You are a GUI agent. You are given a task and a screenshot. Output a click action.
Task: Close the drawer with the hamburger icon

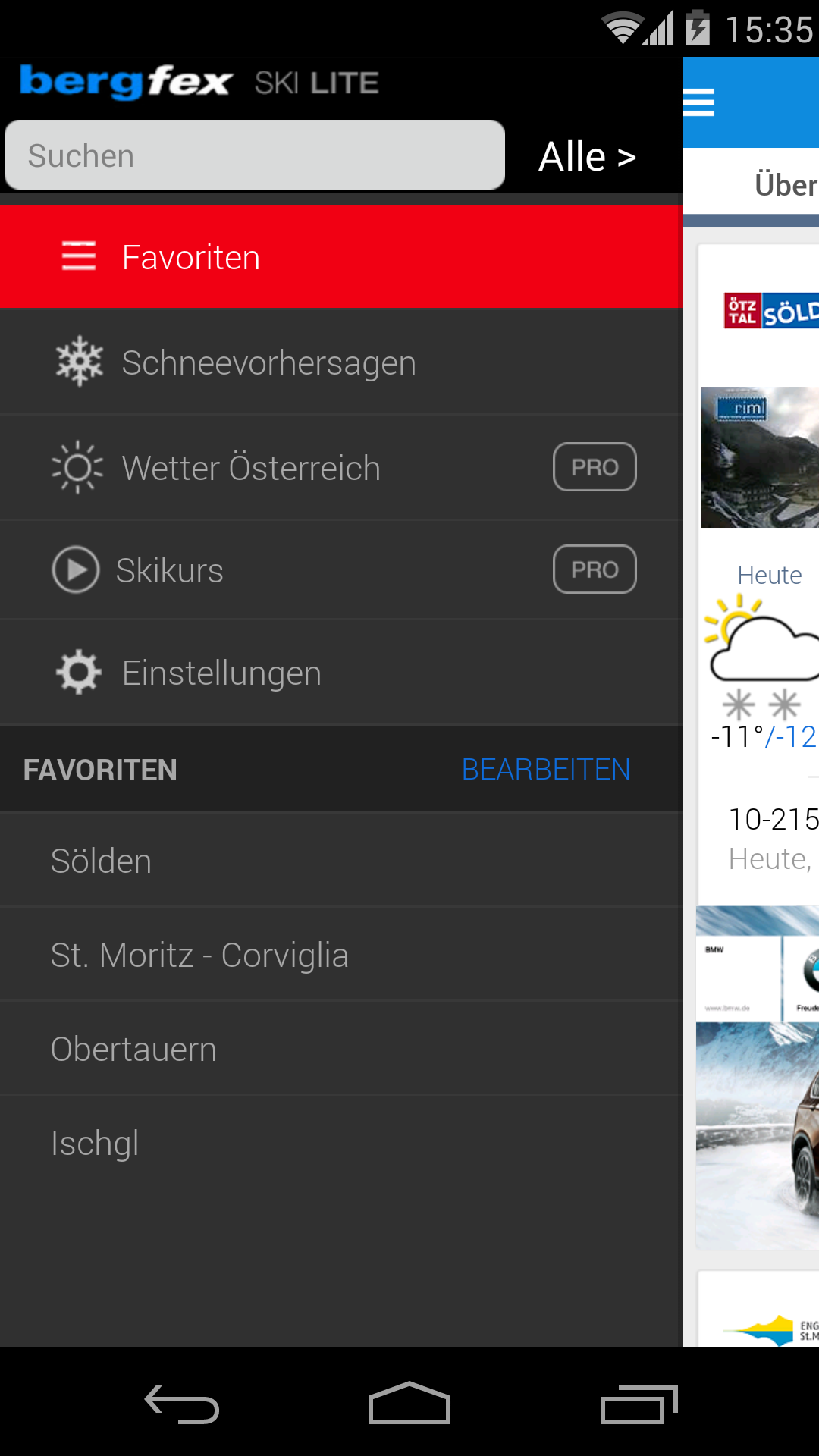coord(698,102)
